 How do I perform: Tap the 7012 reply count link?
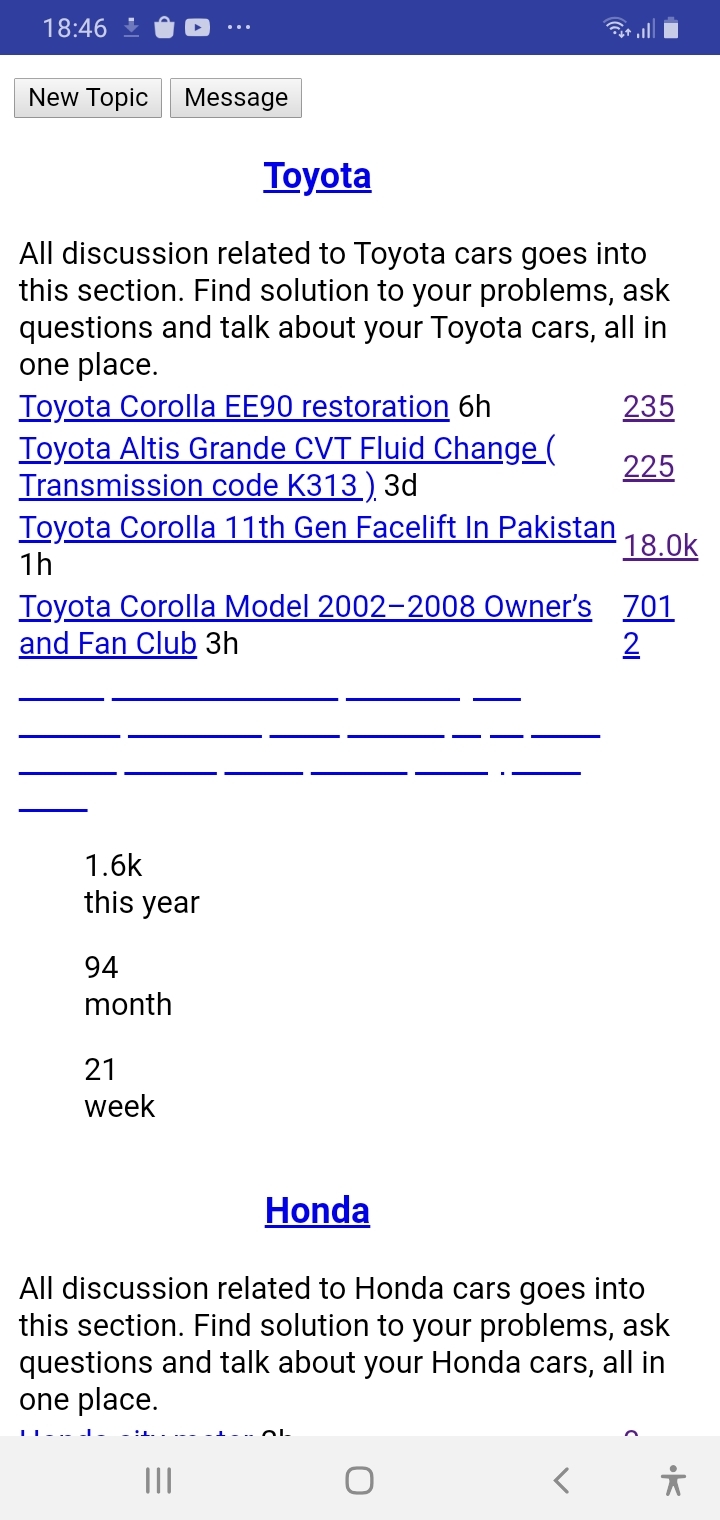click(x=649, y=625)
